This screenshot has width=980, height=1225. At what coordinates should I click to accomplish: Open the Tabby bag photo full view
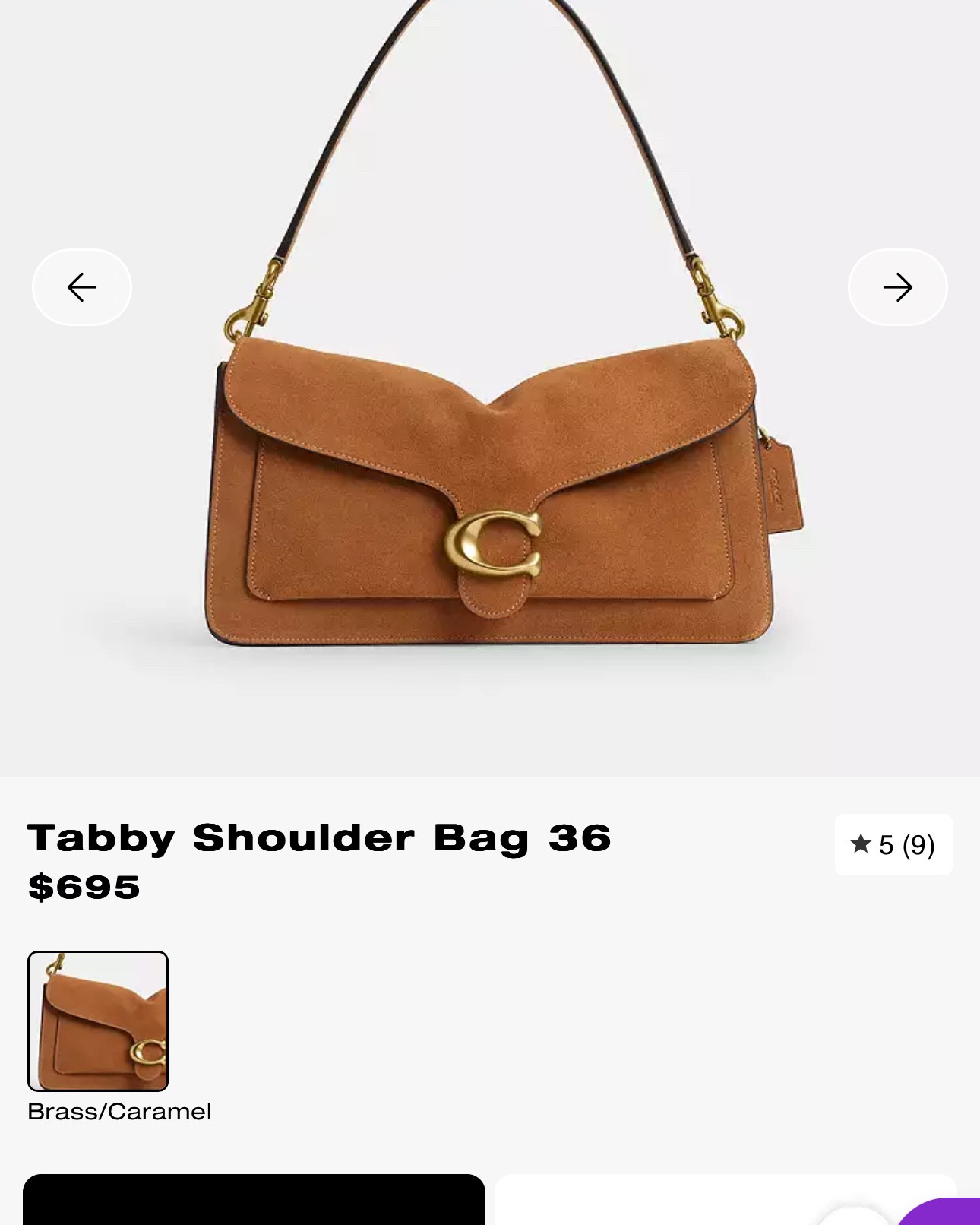tap(490, 486)
